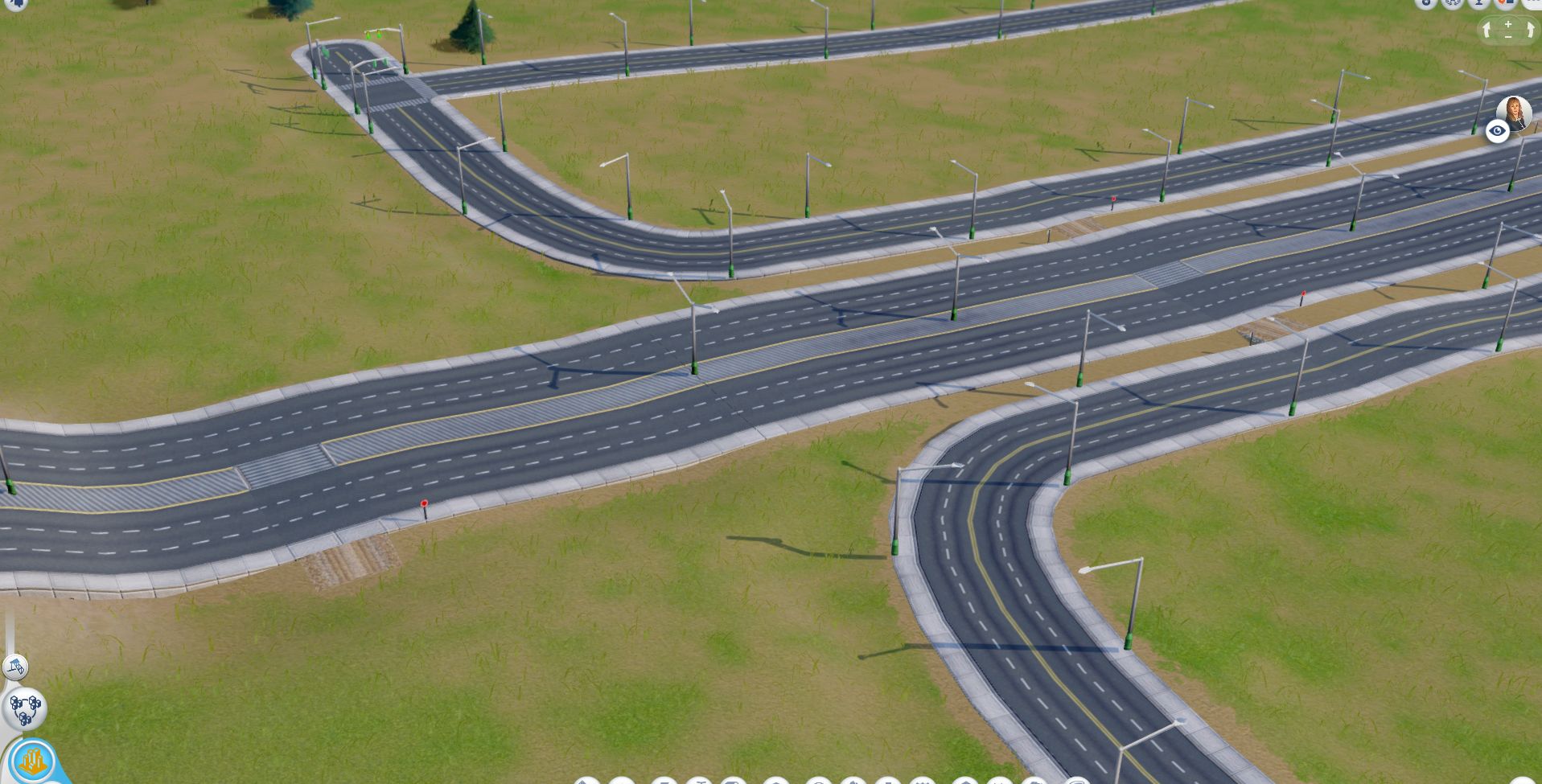Open the region connections view
The width and height of the screenshot is (1542, 784).
tap(25, 708)
